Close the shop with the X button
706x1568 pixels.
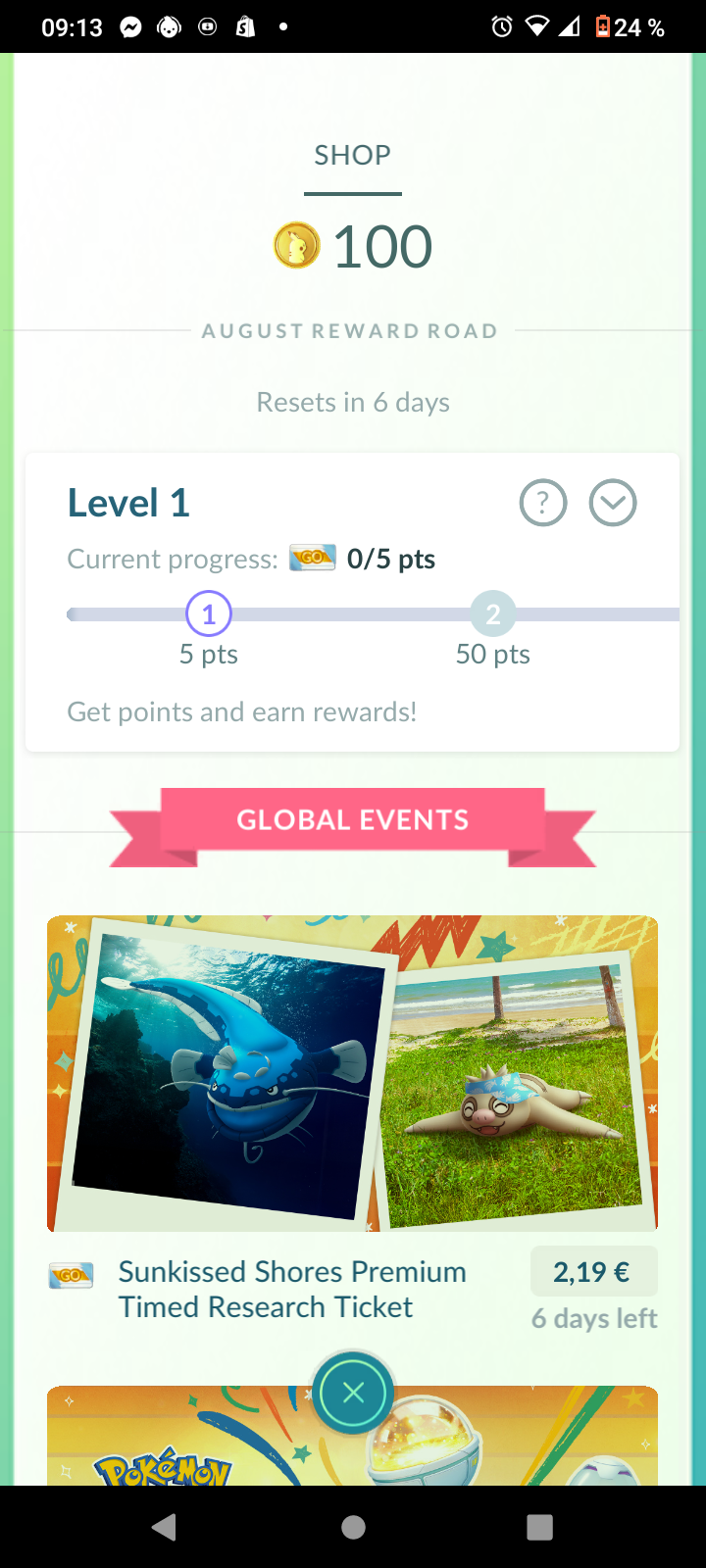pyautogui.click(x=354, y=1393)
